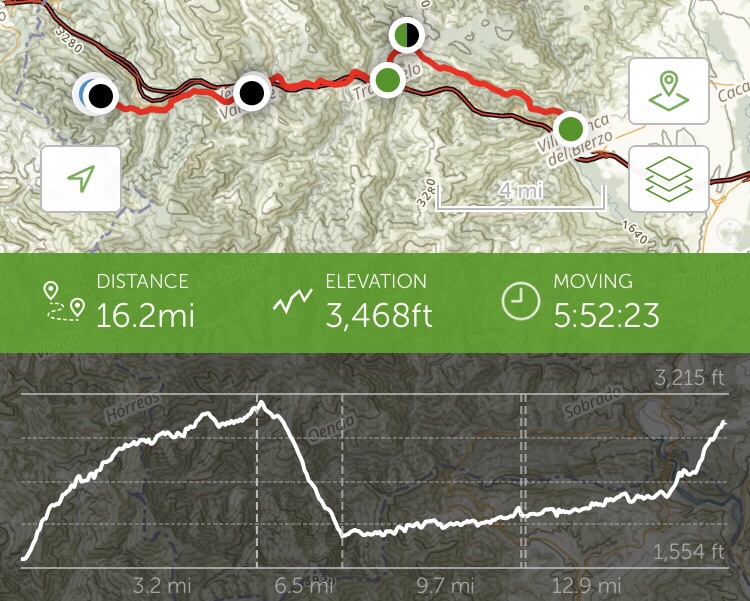Center the map on my current location

tap(81, 179)
